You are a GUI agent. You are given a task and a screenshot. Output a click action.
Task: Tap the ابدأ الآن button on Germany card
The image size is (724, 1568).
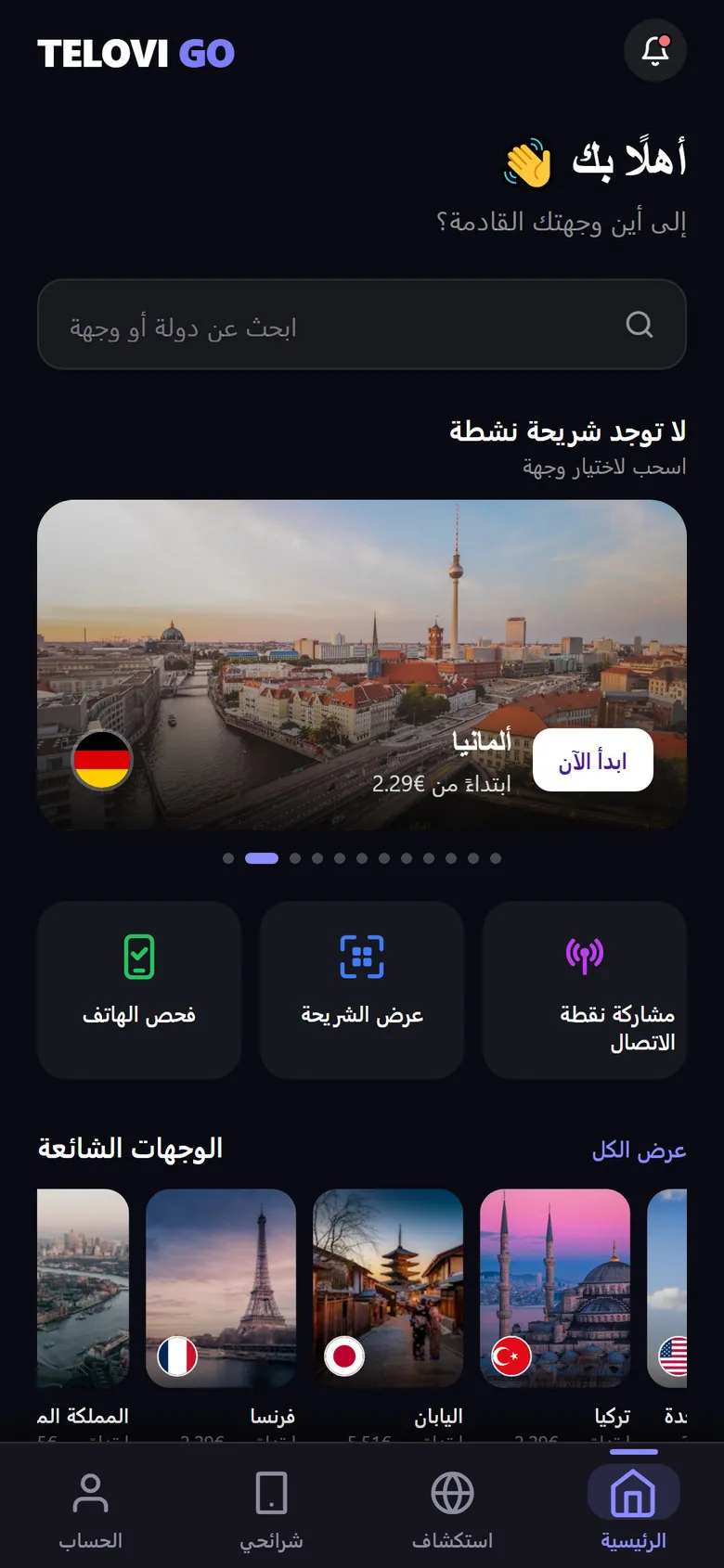click(x=593, y=761)
